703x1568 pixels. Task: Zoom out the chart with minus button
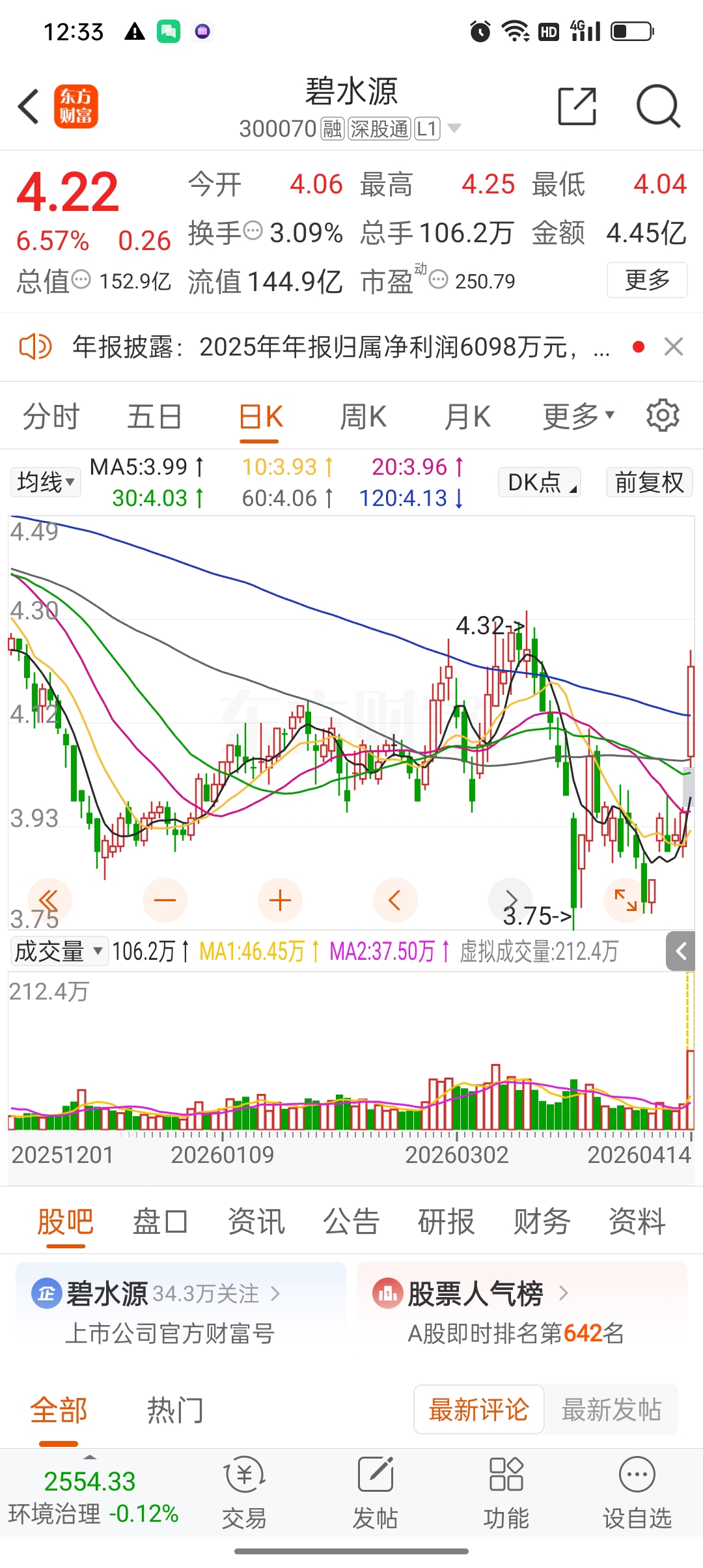(165, 900)
